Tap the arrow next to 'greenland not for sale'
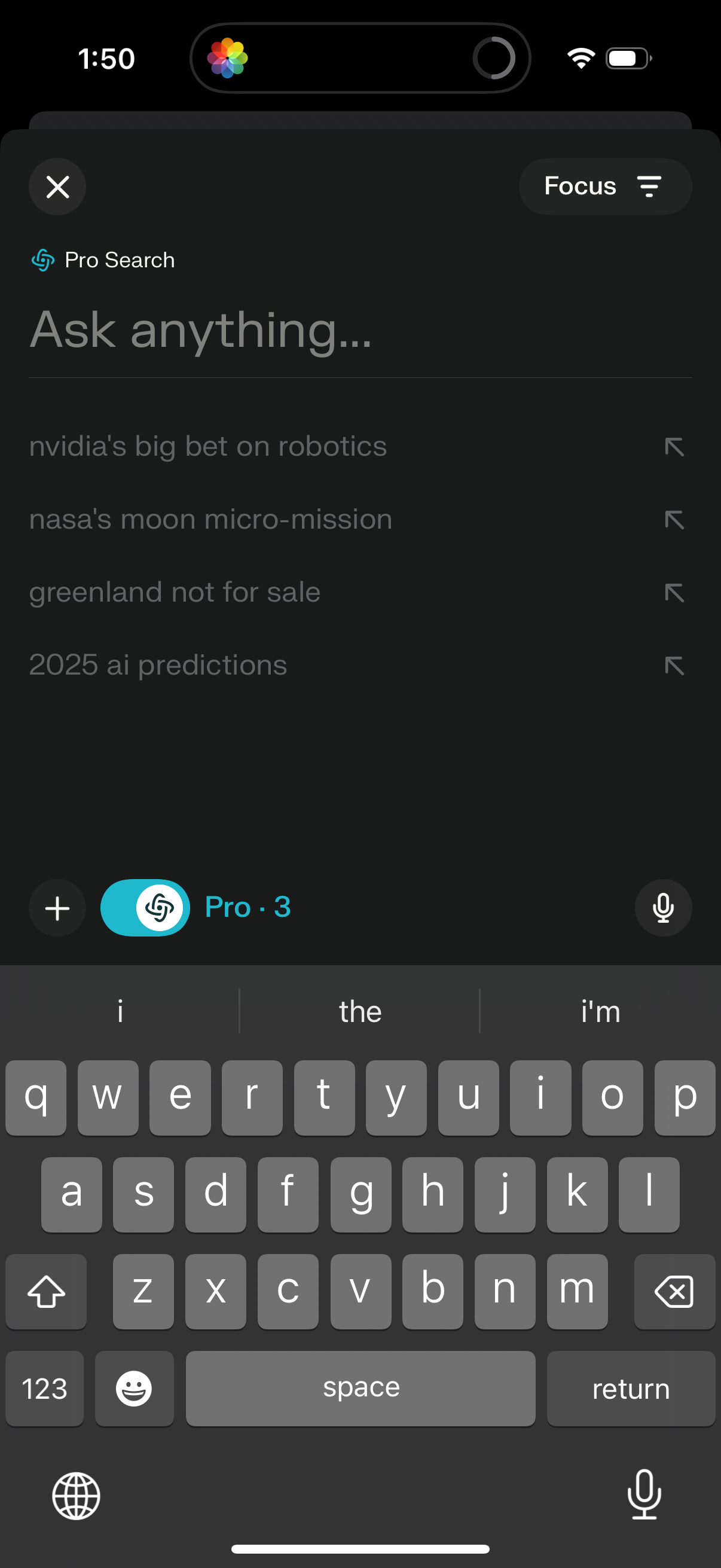The width and height of the screenshot is (721, 1568). pyautogui.click(x=674, y=593)
